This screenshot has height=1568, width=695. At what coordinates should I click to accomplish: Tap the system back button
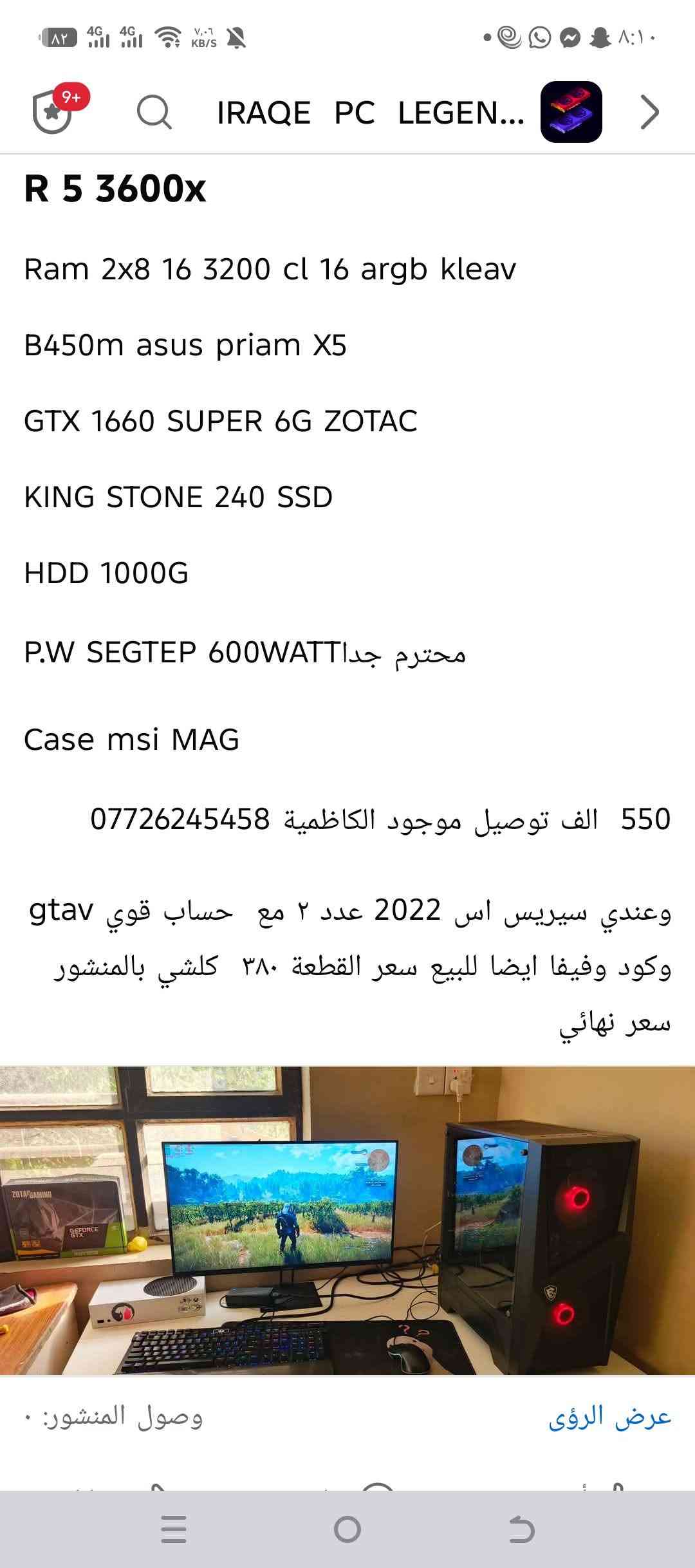(521, 1529)
